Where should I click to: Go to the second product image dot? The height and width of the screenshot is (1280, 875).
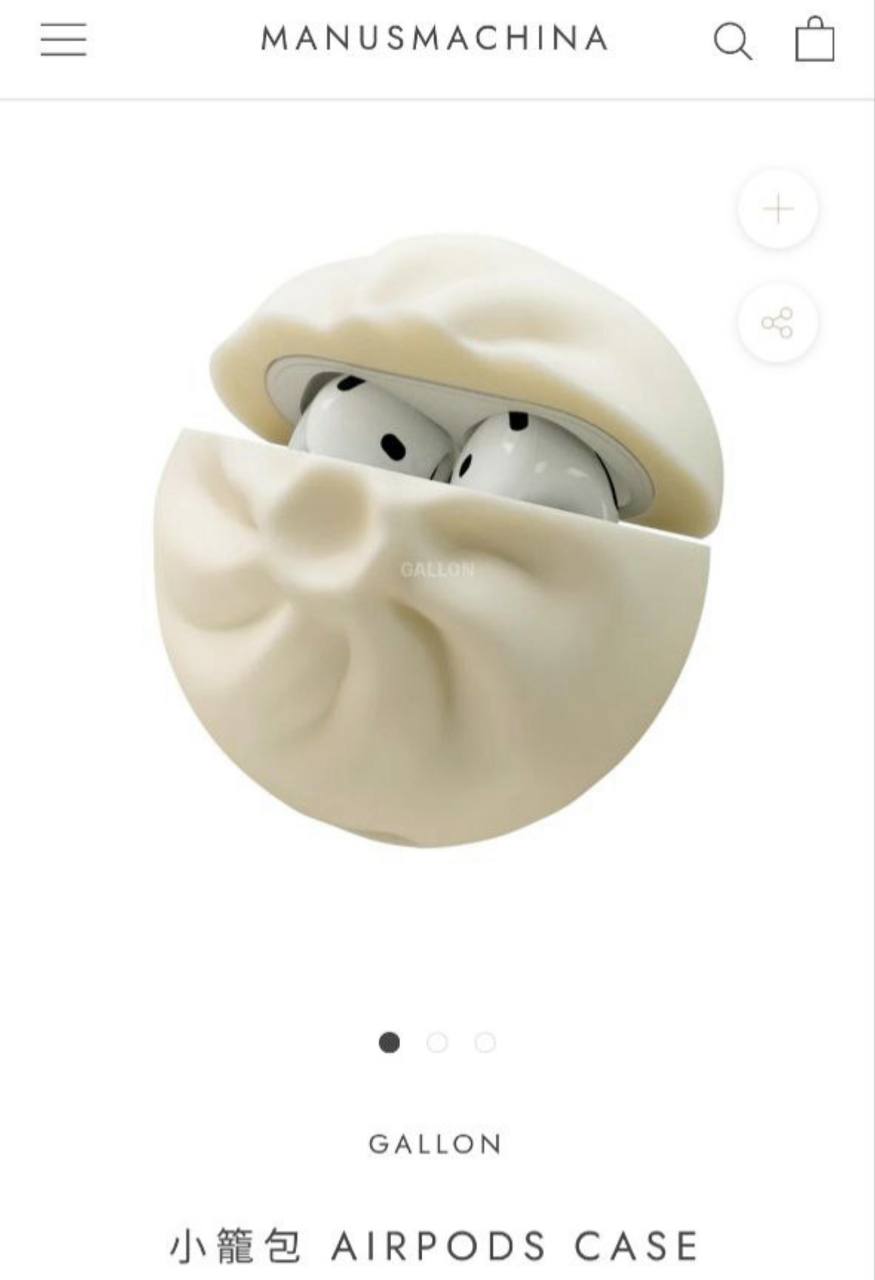437,1043
